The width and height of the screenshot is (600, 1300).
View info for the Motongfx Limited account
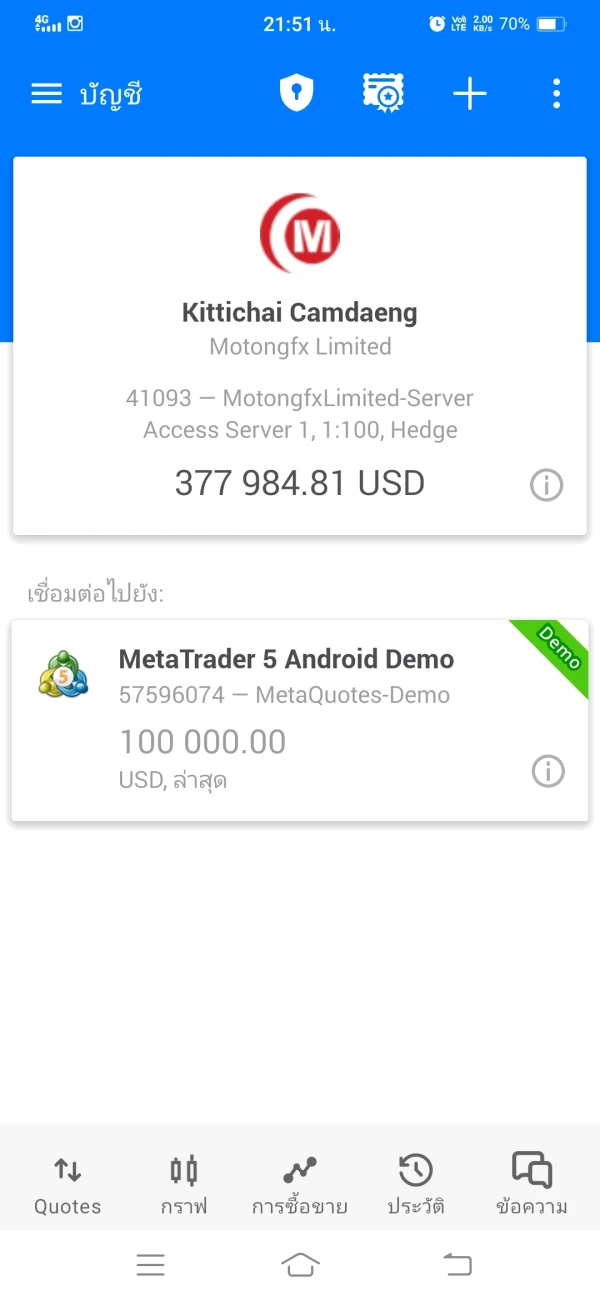[x=546, y=486]
